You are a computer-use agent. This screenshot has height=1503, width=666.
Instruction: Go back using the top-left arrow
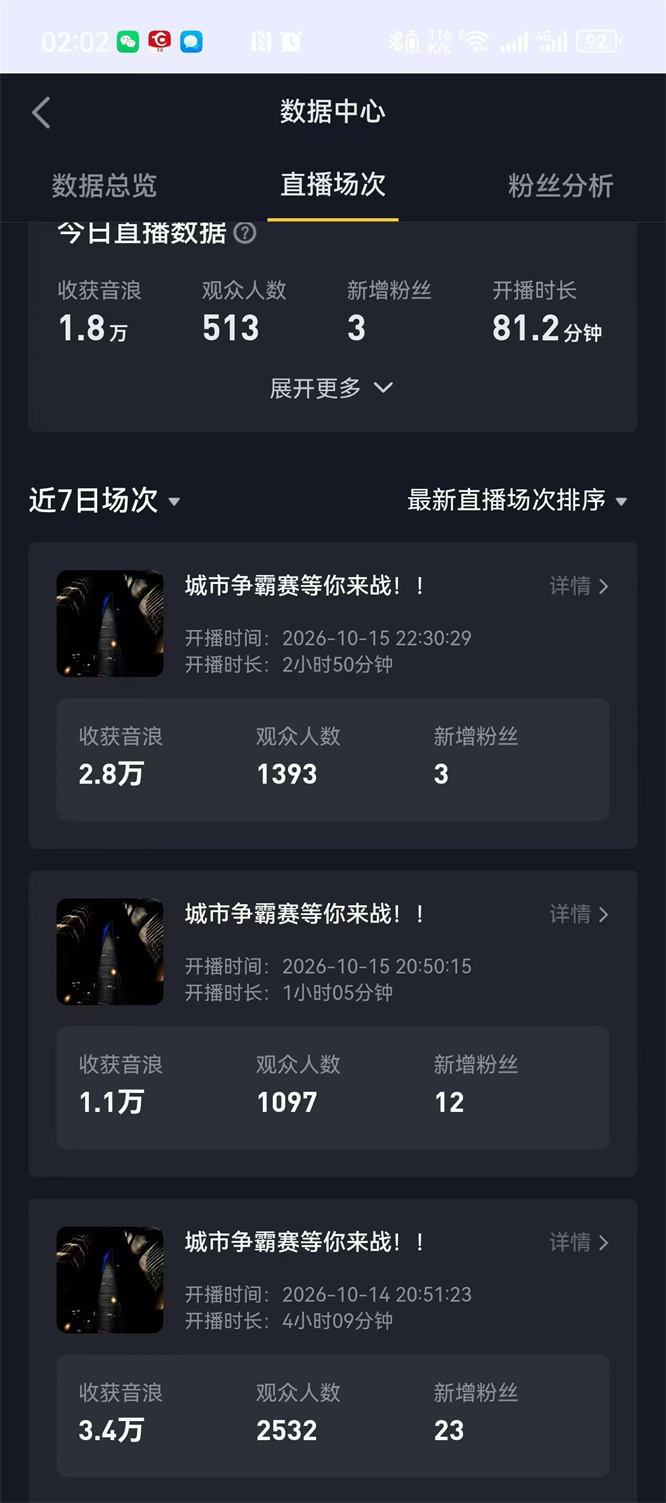click(x=41, y=112)
